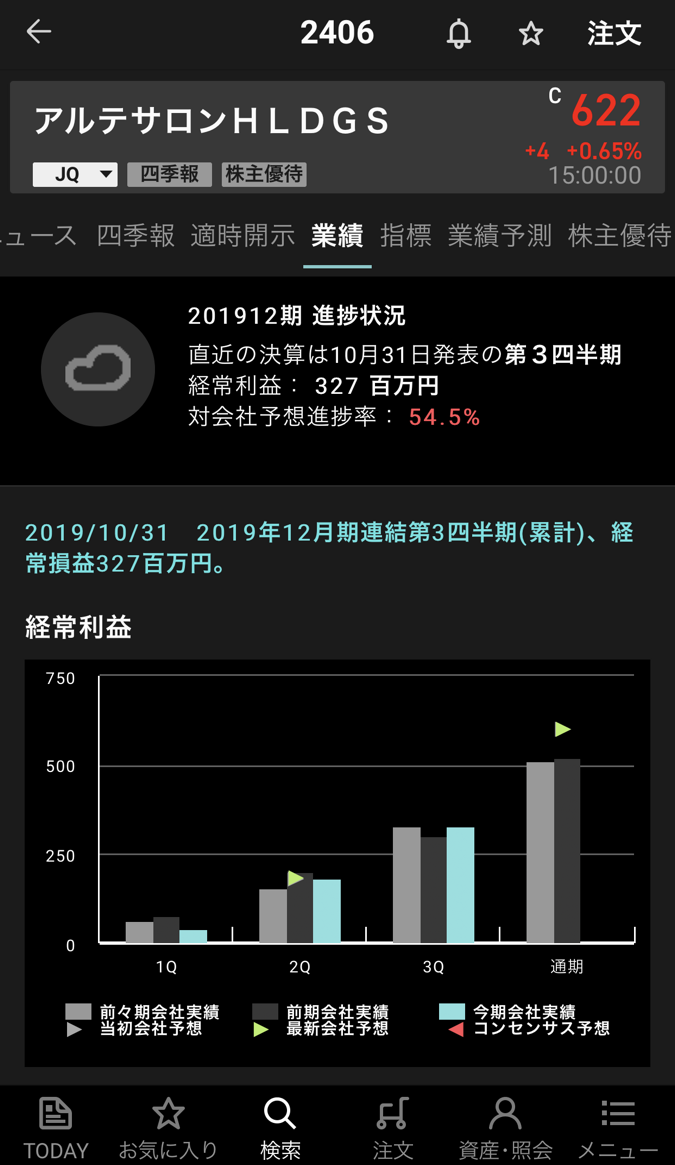Open the 四季報 chip under the stock name

169,174
